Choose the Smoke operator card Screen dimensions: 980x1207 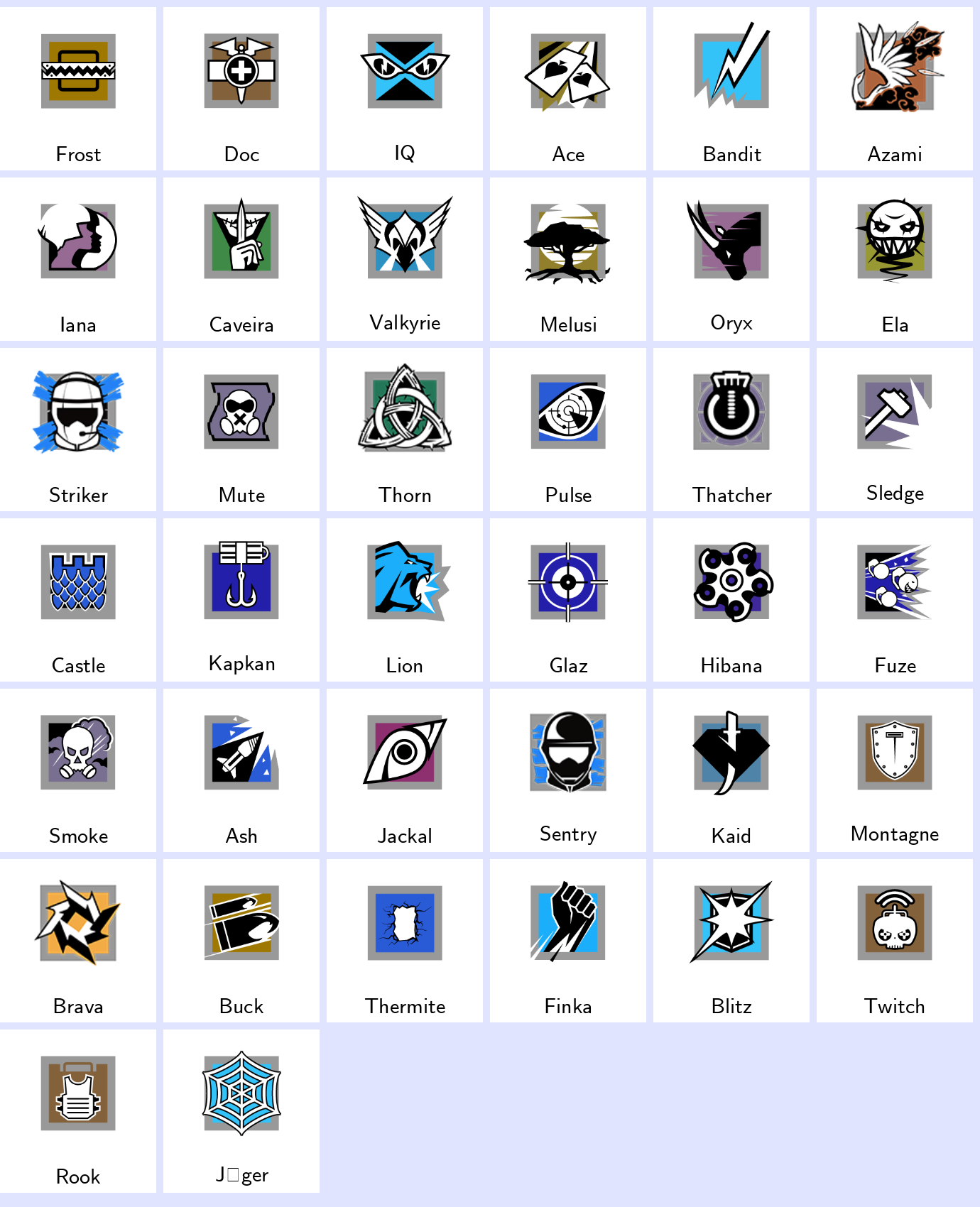pyautogui.click(x=78, y=770)
